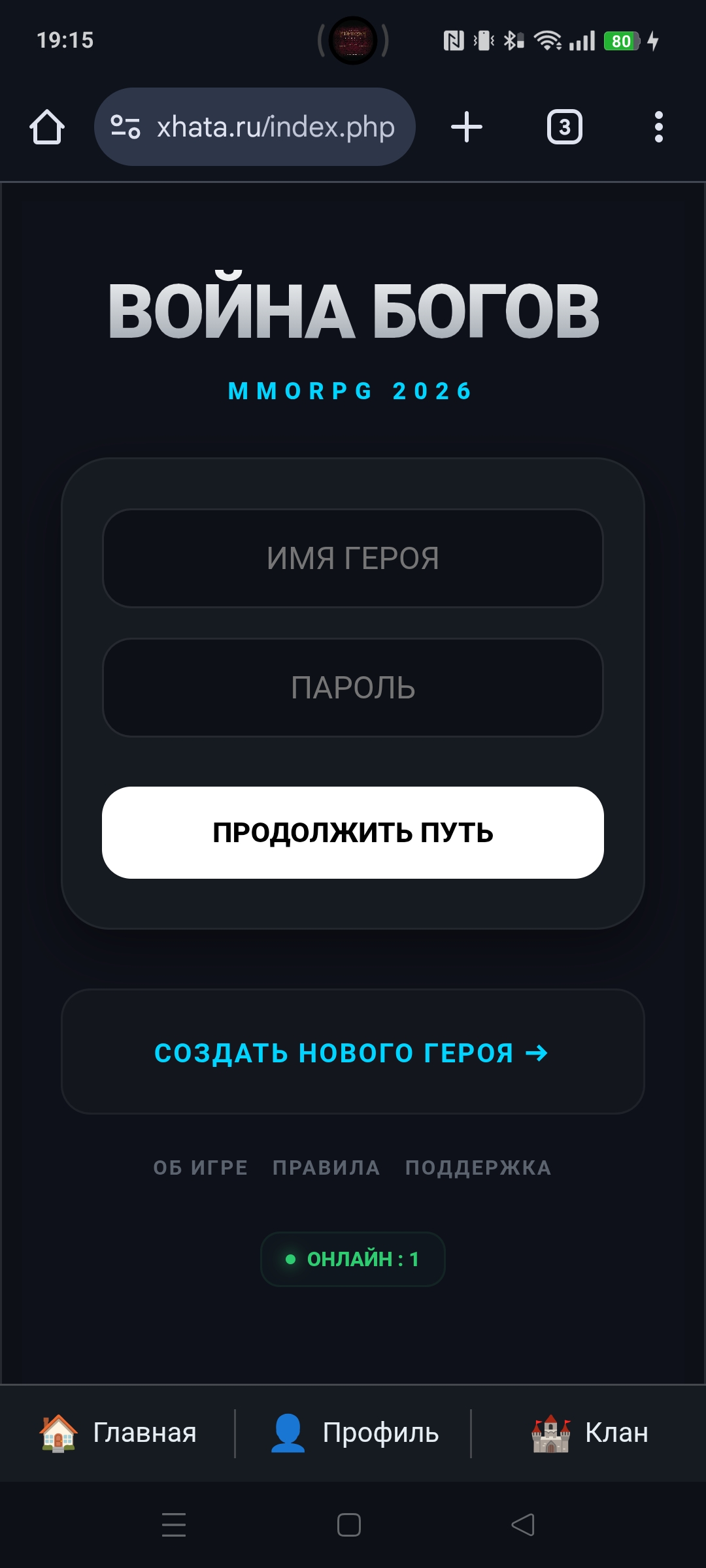This screenshot has width=706, height=1568.
Task: Tap the ПРОДОЛЖИТЬ ПУТЬ button
Action: click(x=353, y=832)
